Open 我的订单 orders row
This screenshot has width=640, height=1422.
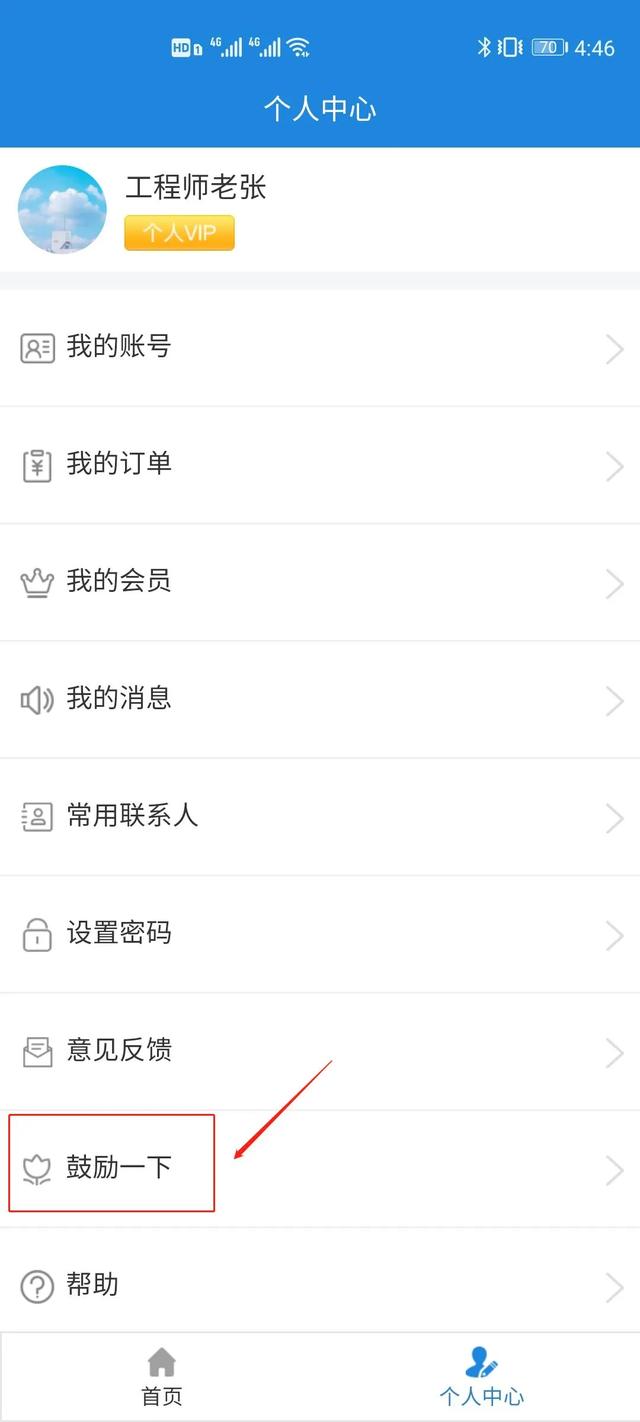(320, 465)
